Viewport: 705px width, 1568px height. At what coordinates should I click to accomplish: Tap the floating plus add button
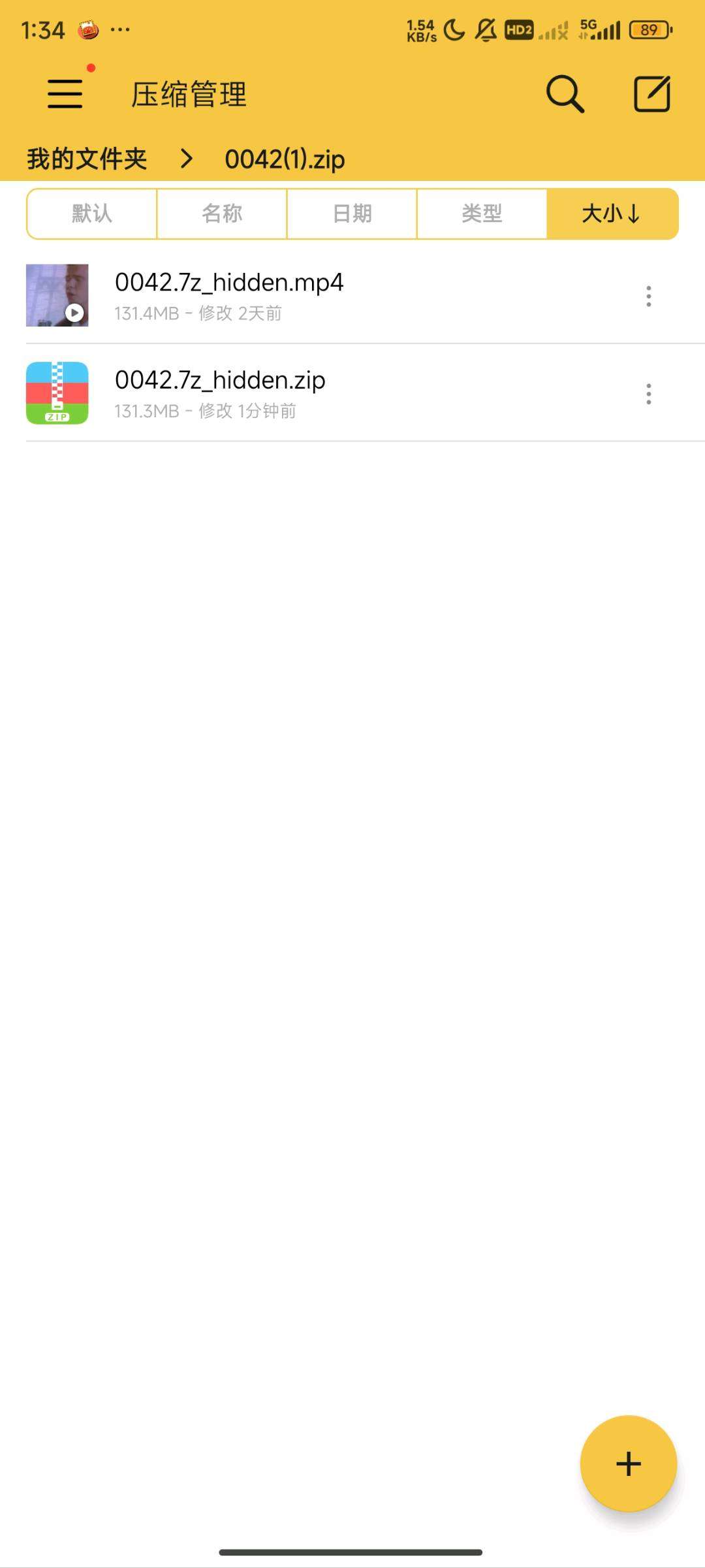pos(628,1464)
